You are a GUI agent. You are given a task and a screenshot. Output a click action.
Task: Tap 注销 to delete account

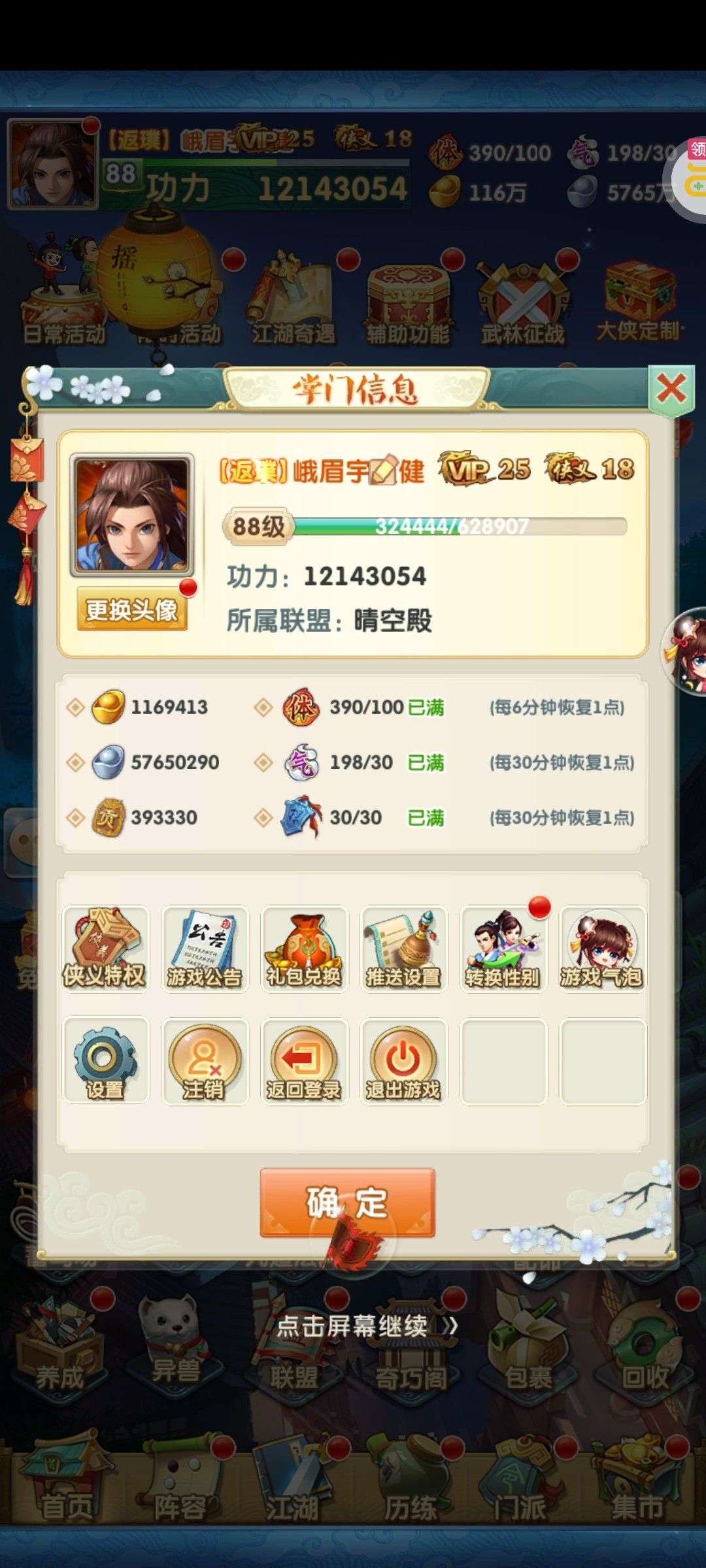tap(205, 1062)
